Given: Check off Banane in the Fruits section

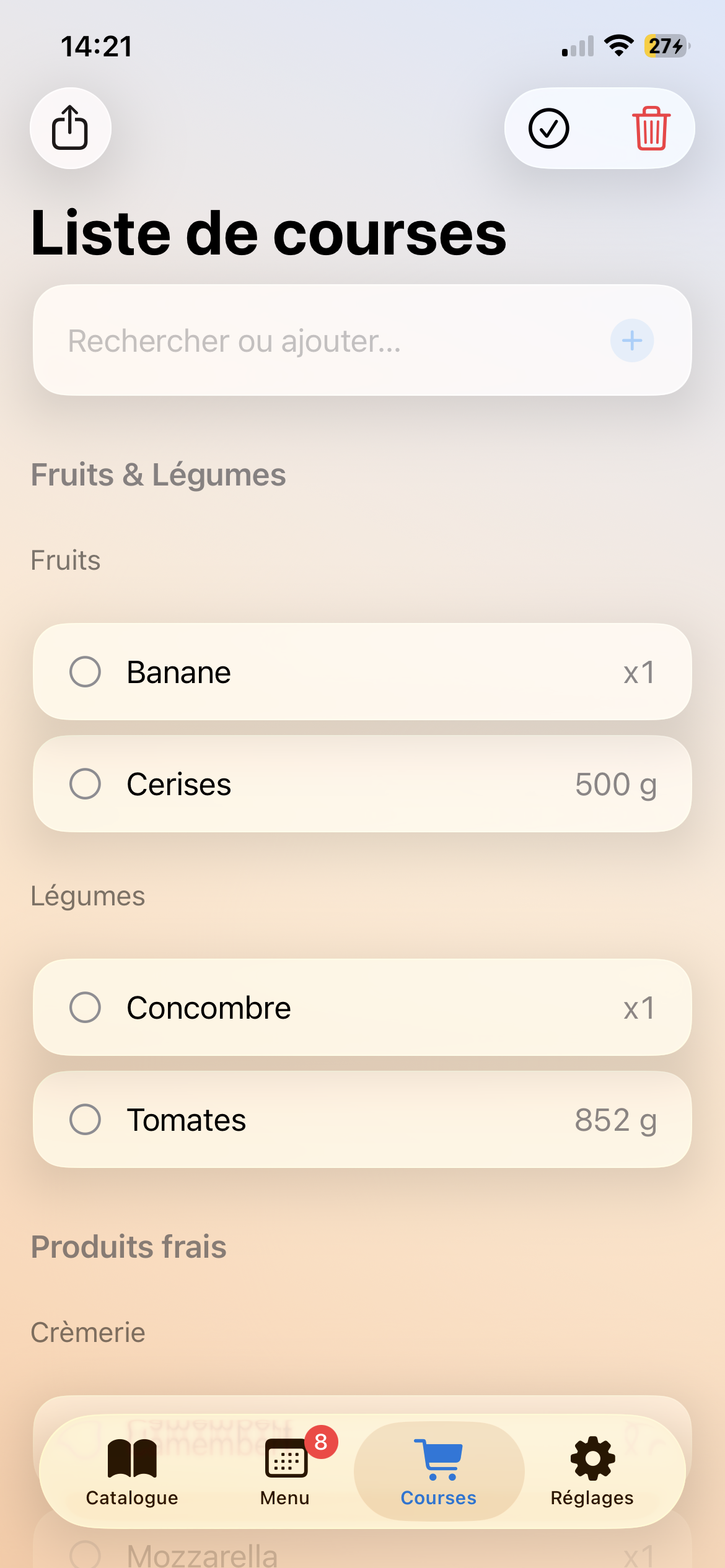Looking at the screenshot, I should point(87,672).
